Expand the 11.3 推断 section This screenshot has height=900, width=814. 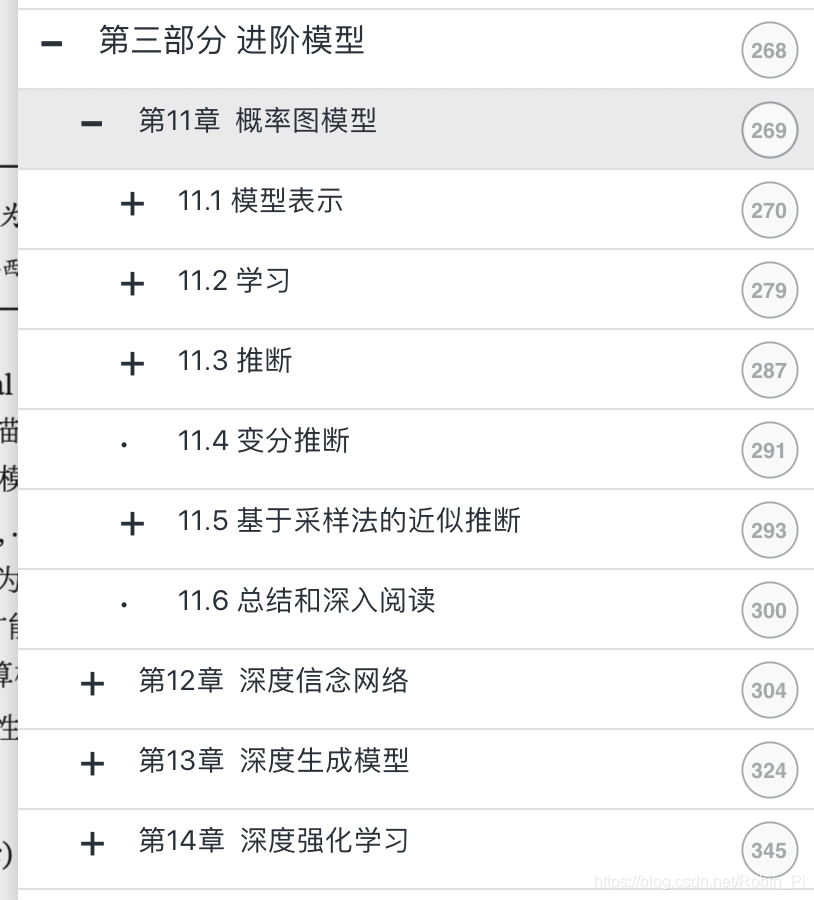(x=132, y=364)
